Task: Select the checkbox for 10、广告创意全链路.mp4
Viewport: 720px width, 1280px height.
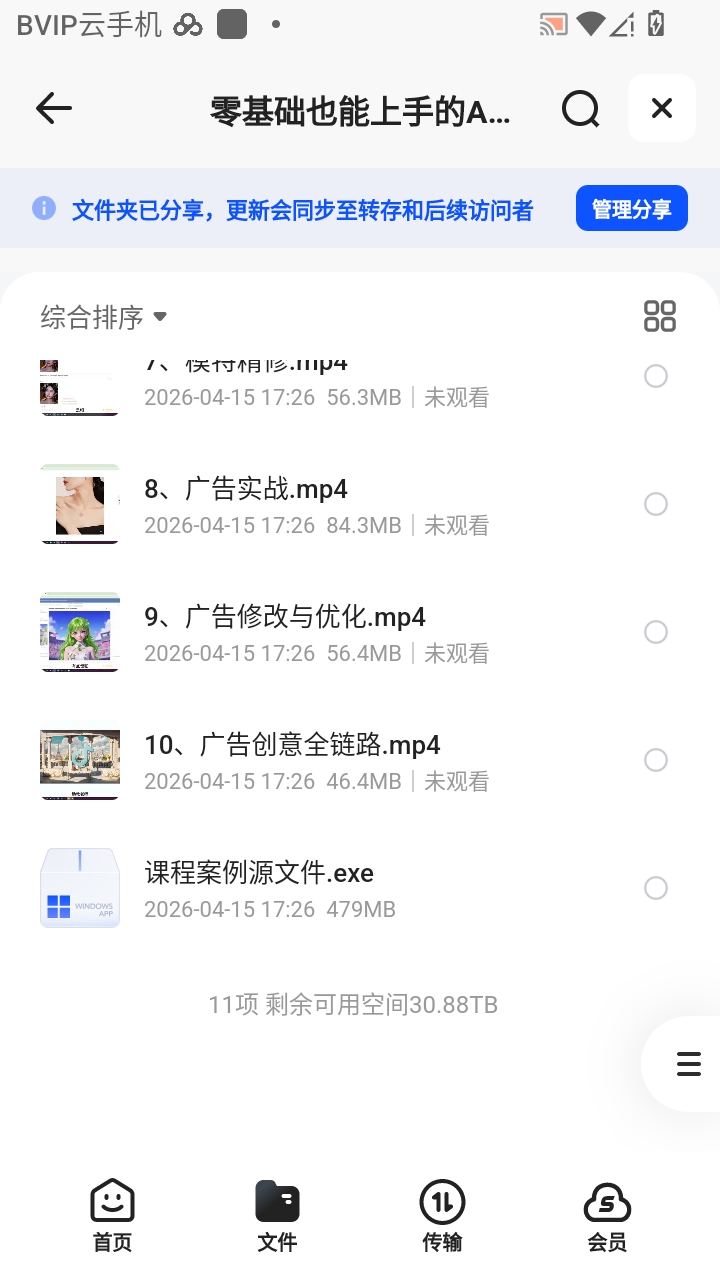Action: point(656,760)
